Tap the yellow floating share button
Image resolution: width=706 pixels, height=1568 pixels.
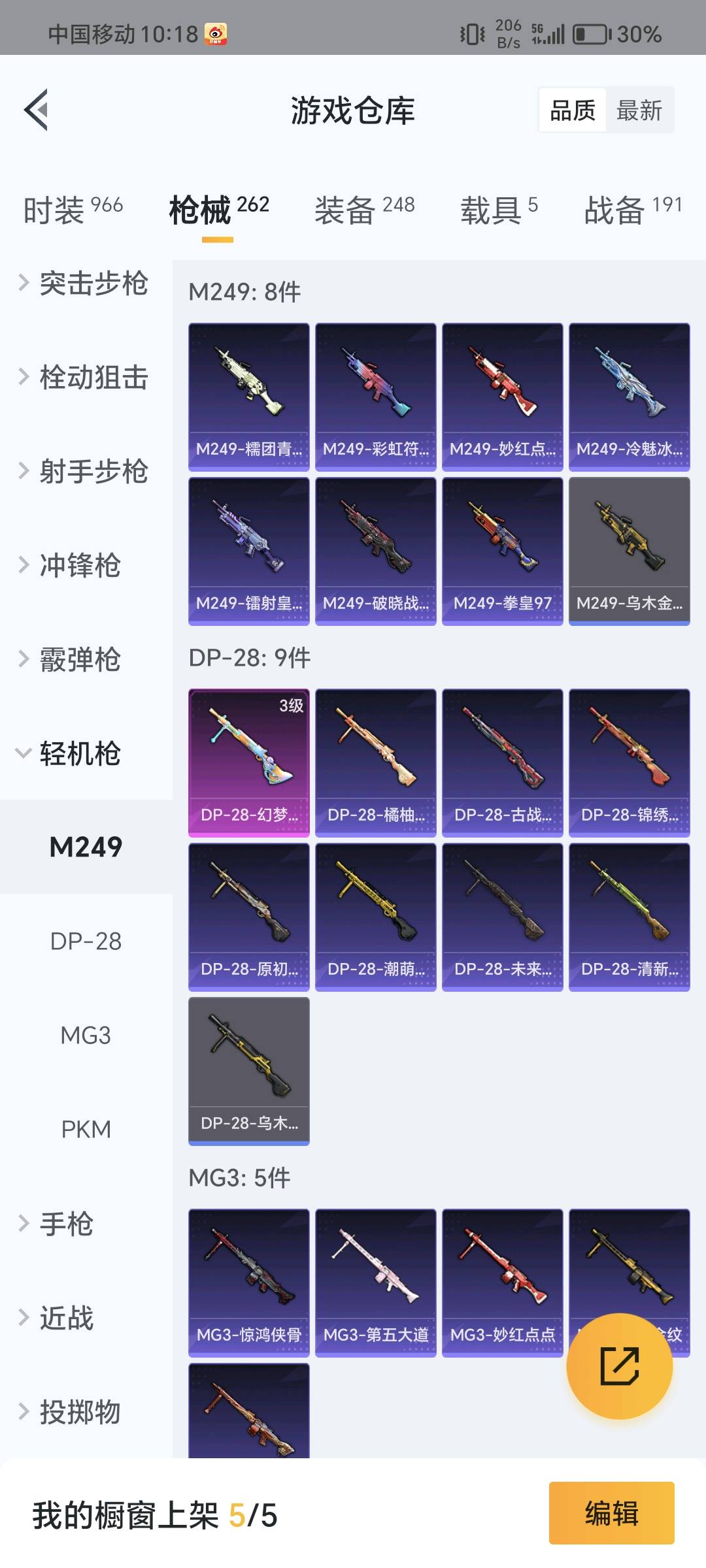(619, 1366)
